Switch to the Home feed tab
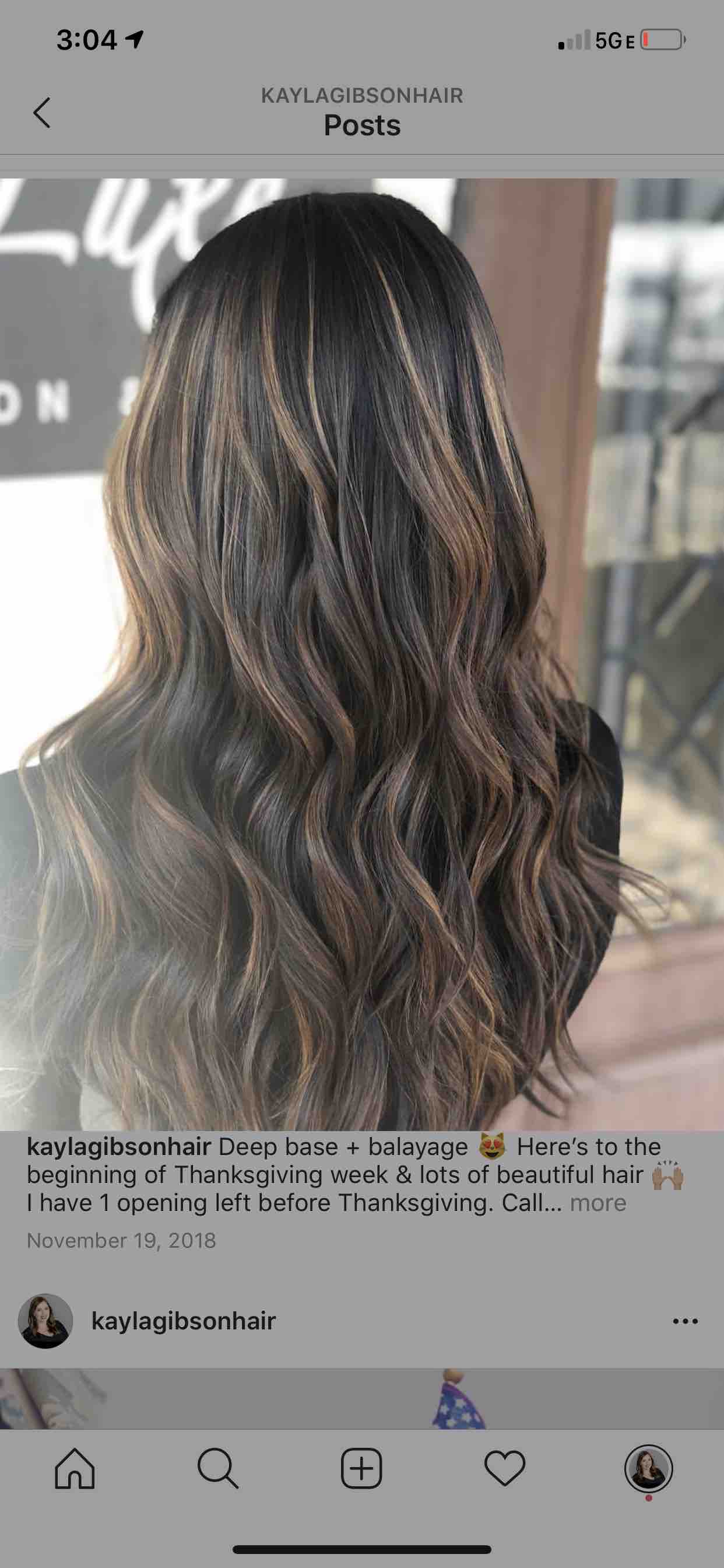This screenshot has height=1568, width=724. point(75,1469)
